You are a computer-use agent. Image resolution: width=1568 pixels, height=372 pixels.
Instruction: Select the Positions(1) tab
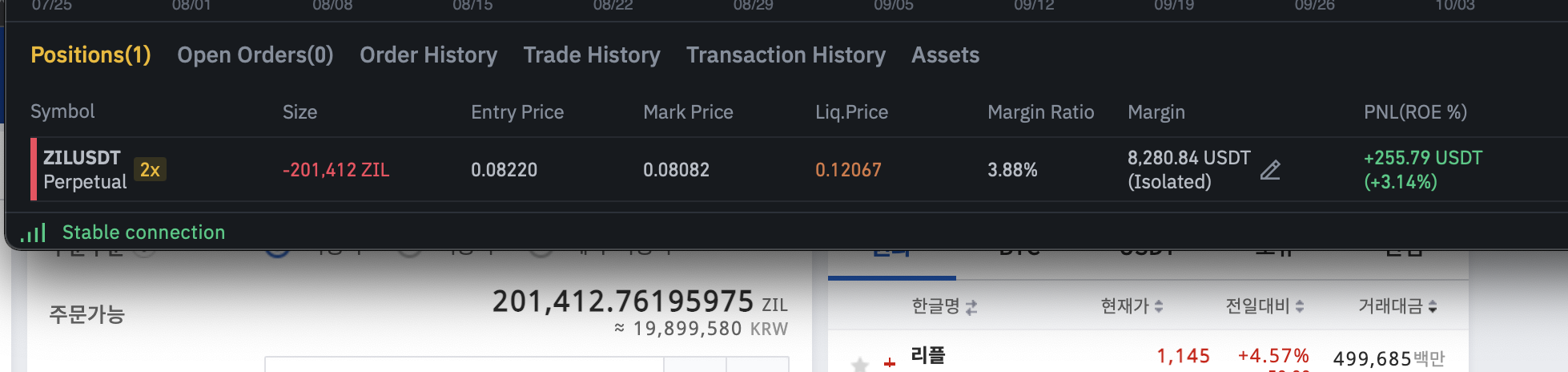click(x=90, y=55)
